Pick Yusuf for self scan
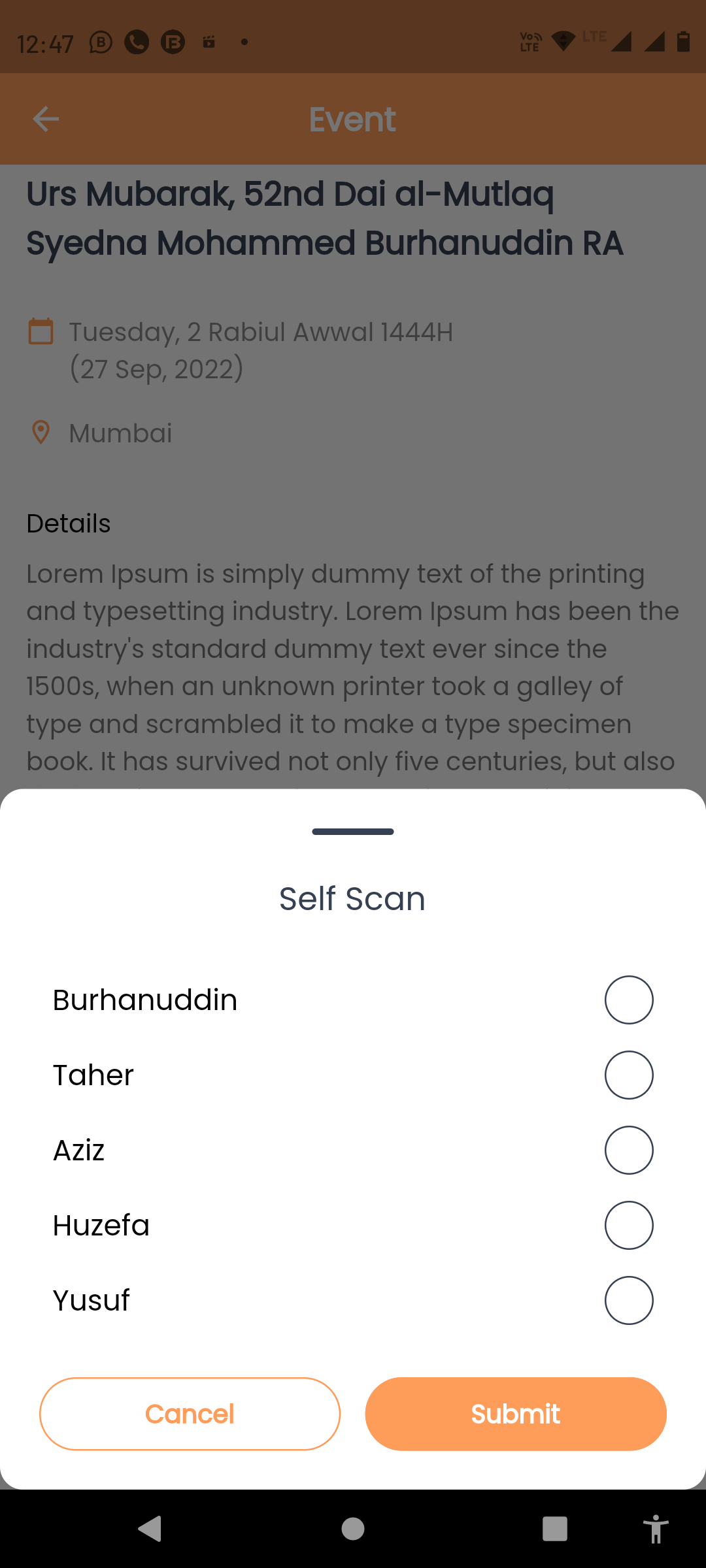This screenshot has width=706, height=1568. click(x=628, y=1300)
